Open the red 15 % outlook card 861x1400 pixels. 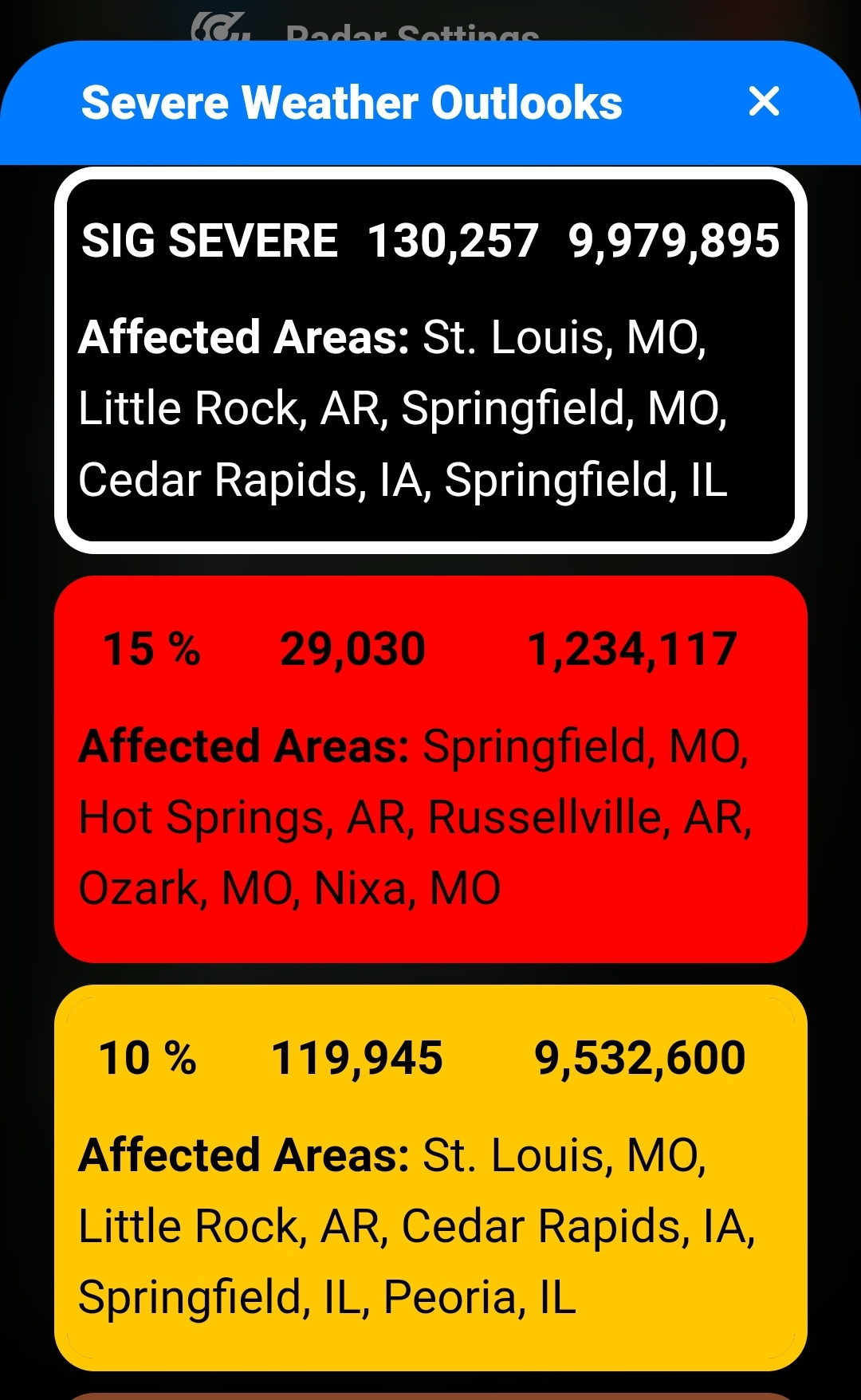[431, 769]
